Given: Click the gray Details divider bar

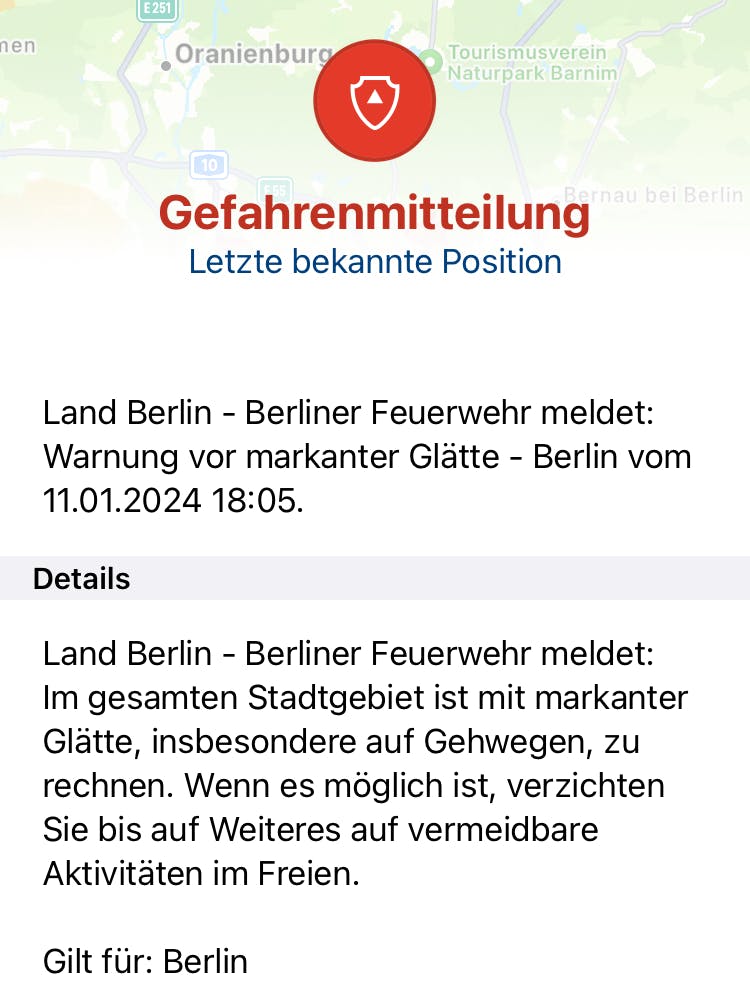Looking at the screenshot, I should tap(375, 578).
